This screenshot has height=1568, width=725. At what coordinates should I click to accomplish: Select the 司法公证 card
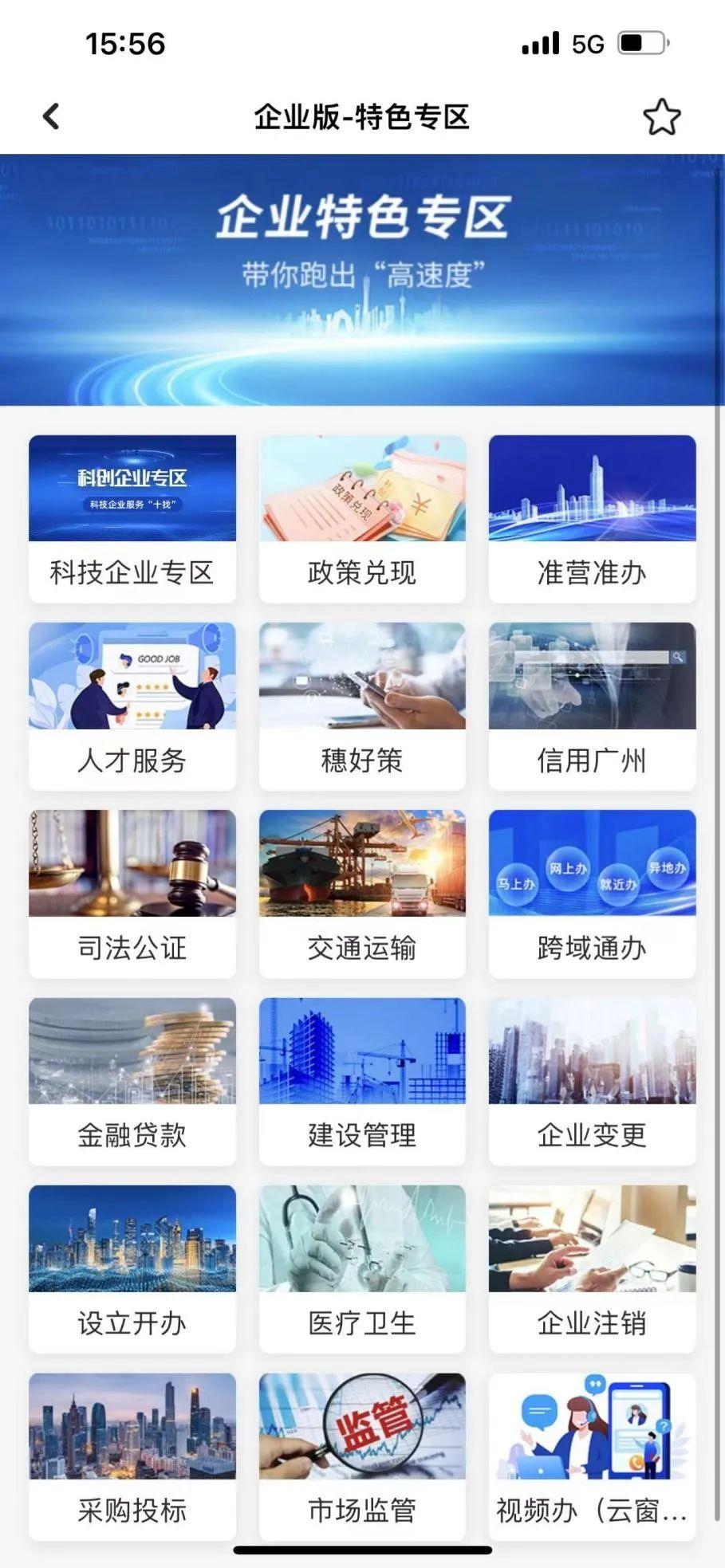132,894
